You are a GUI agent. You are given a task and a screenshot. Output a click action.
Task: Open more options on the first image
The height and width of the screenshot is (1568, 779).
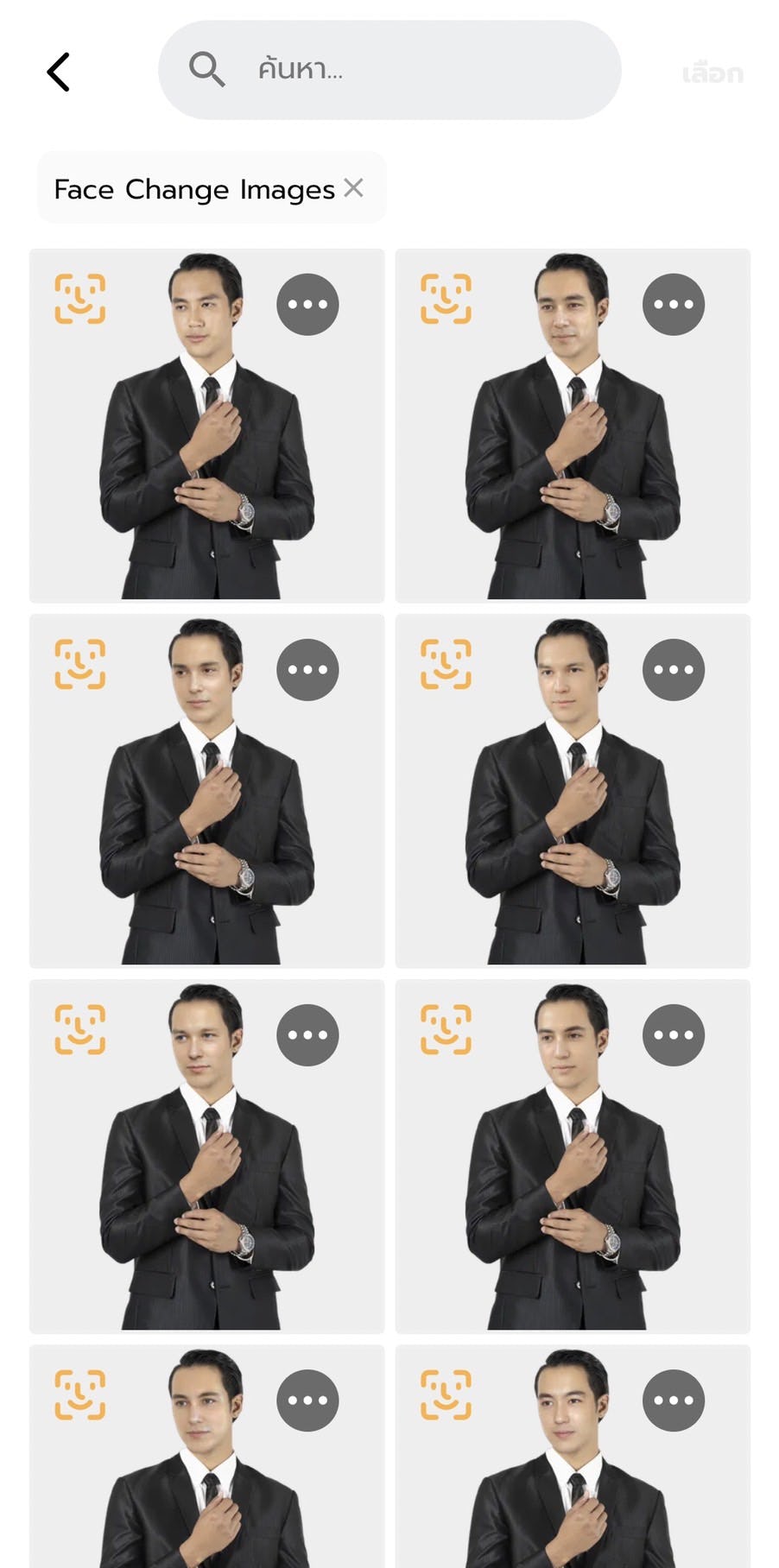coord(307,304)
